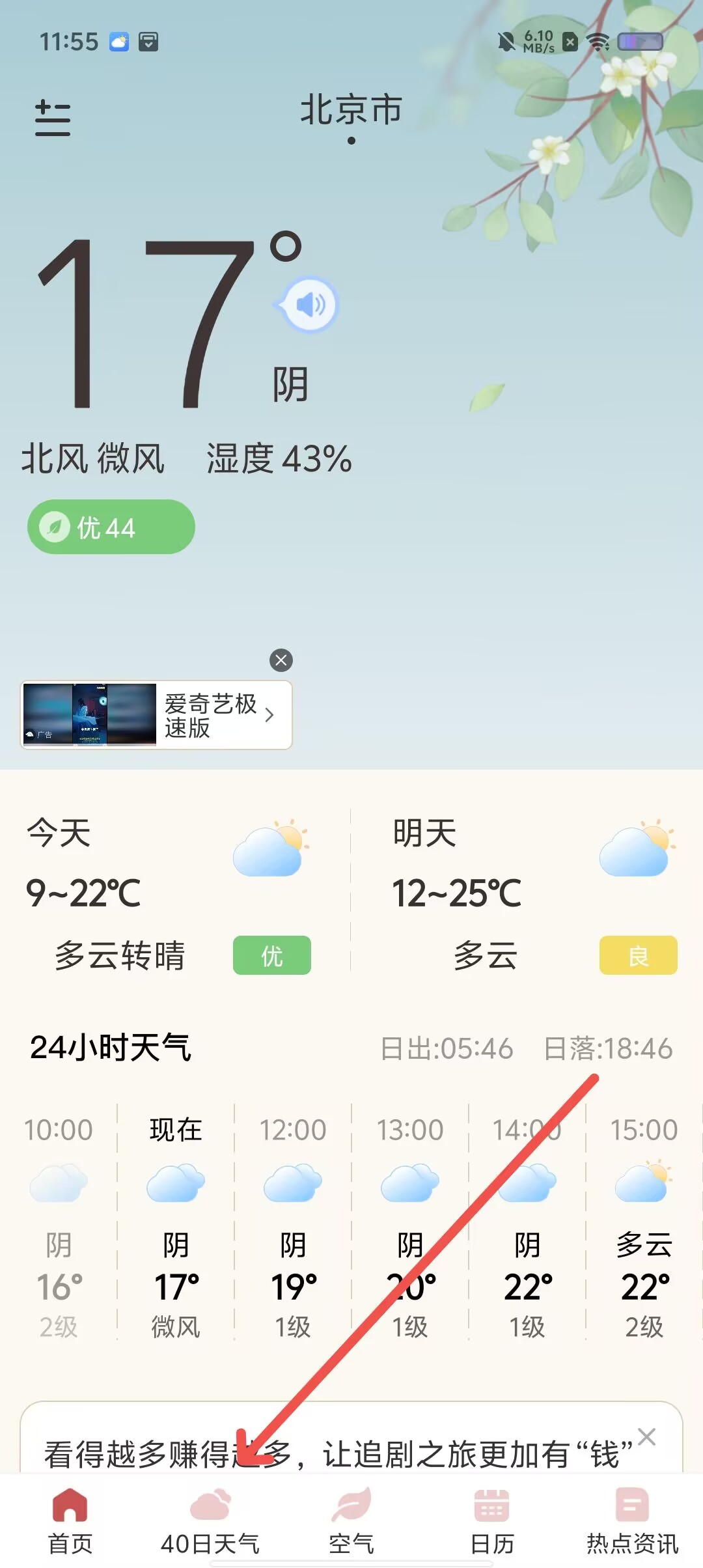Close the 爱奇艺极速版 ad
This screenshot has height=1568, width=703.
click(x=281, y=660)
